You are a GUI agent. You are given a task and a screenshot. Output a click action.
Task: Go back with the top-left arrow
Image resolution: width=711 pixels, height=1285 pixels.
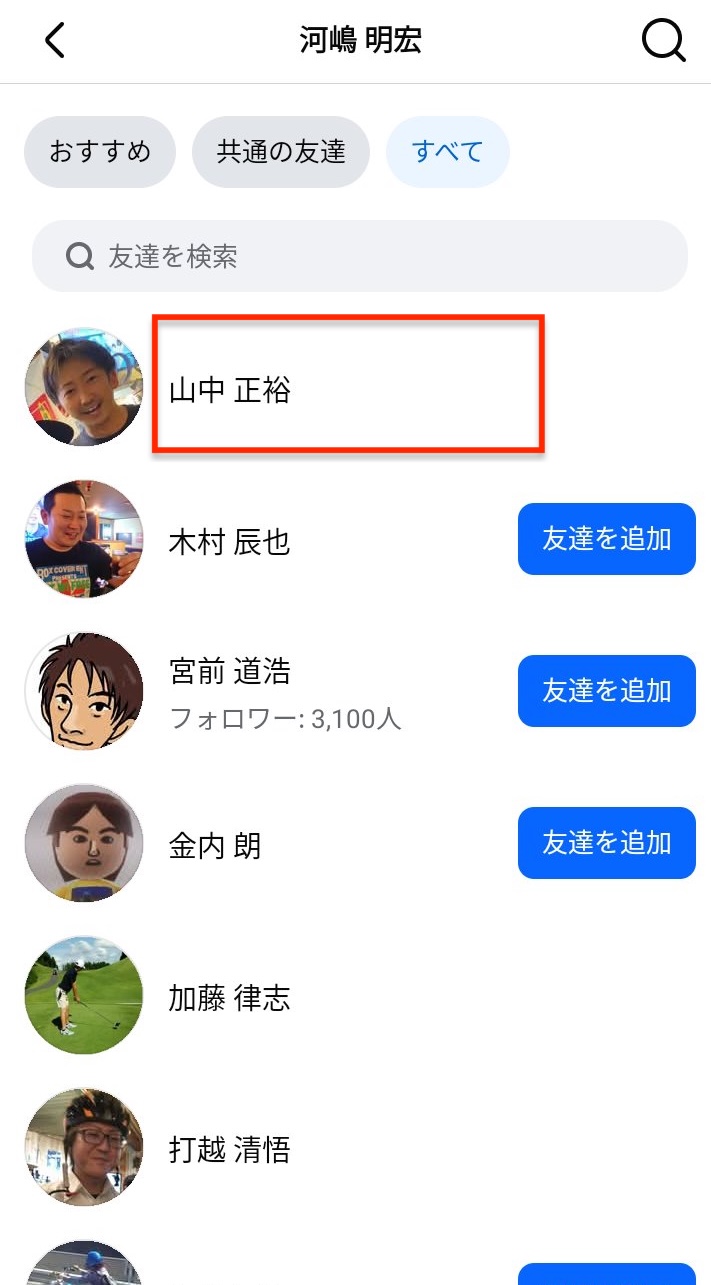(x=55, y=41)
